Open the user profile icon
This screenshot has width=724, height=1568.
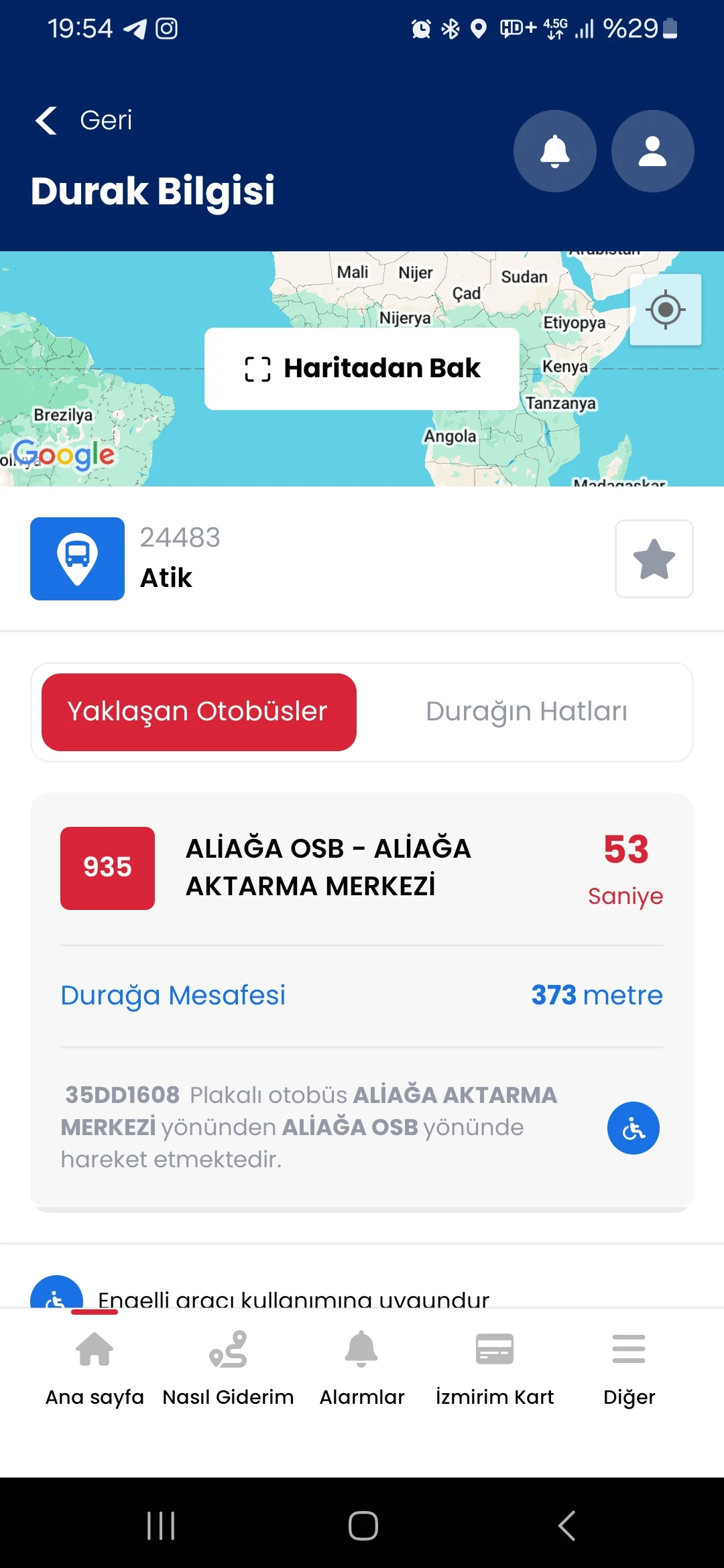pyautogui.click(x=652, y=151)
